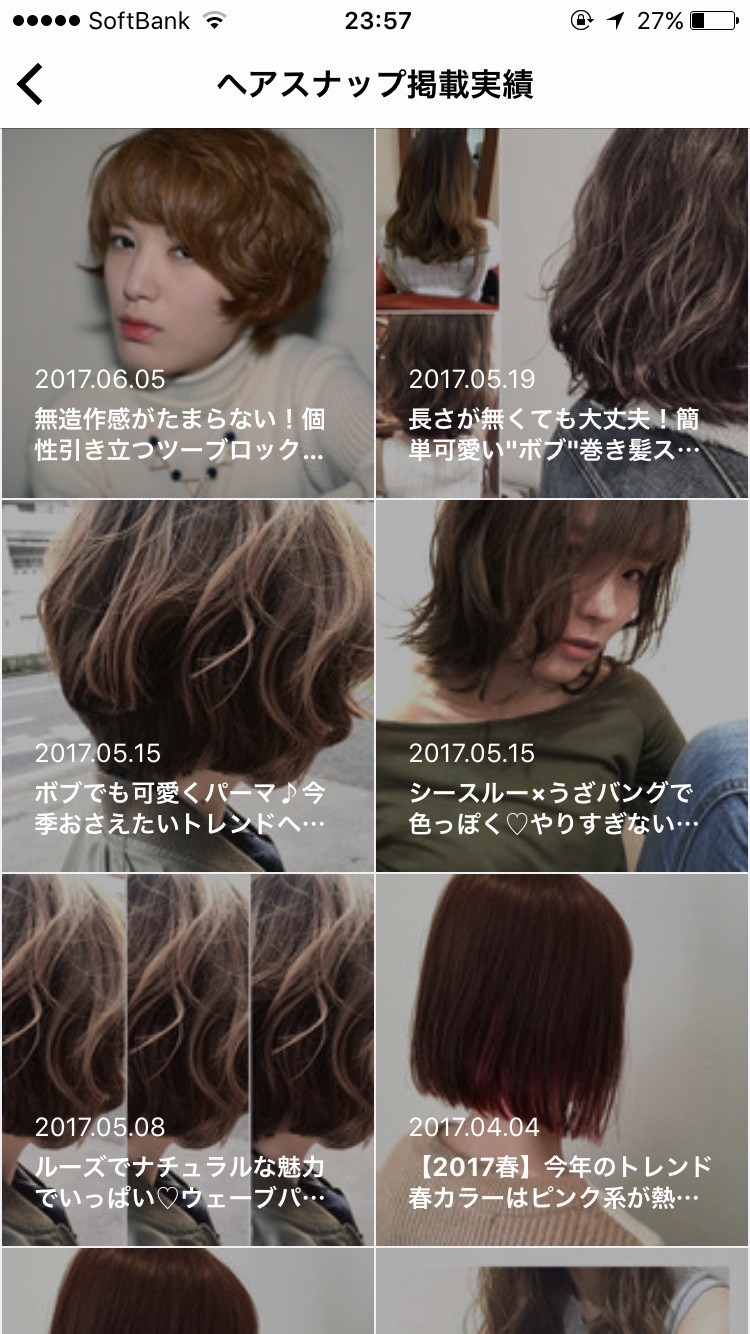This screenshot has width=750, height=1334.
Task: Open the 2017.06.05 two-block hair snap
Action: pyautogui.click(x=188, y=314)
